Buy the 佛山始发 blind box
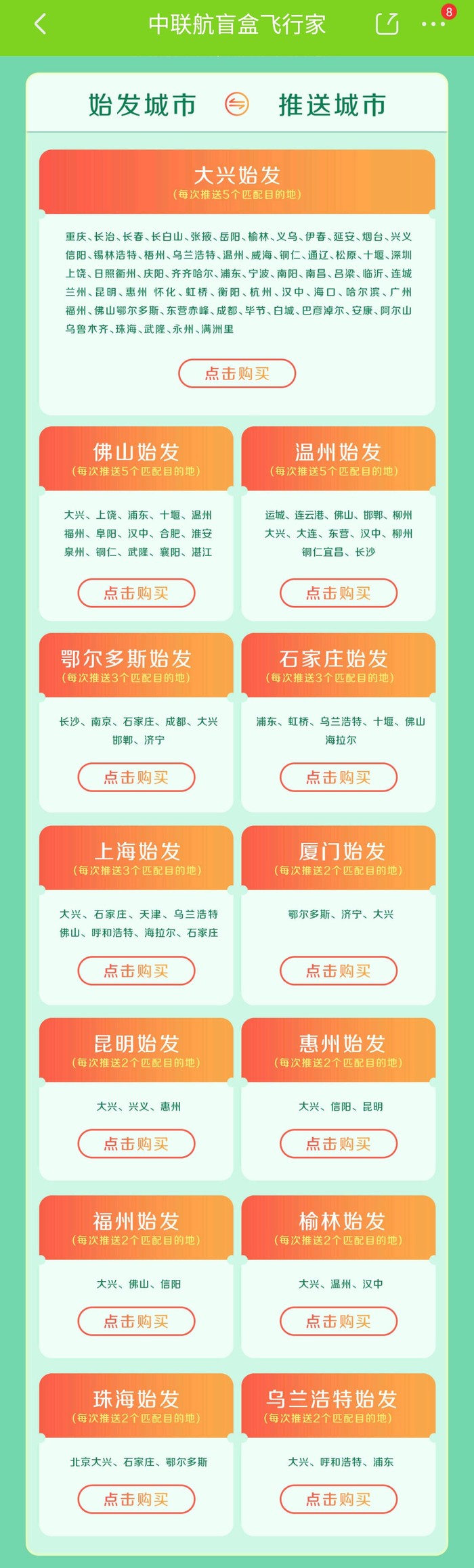This screenshot has width=474, height=1568. (136, 593)
